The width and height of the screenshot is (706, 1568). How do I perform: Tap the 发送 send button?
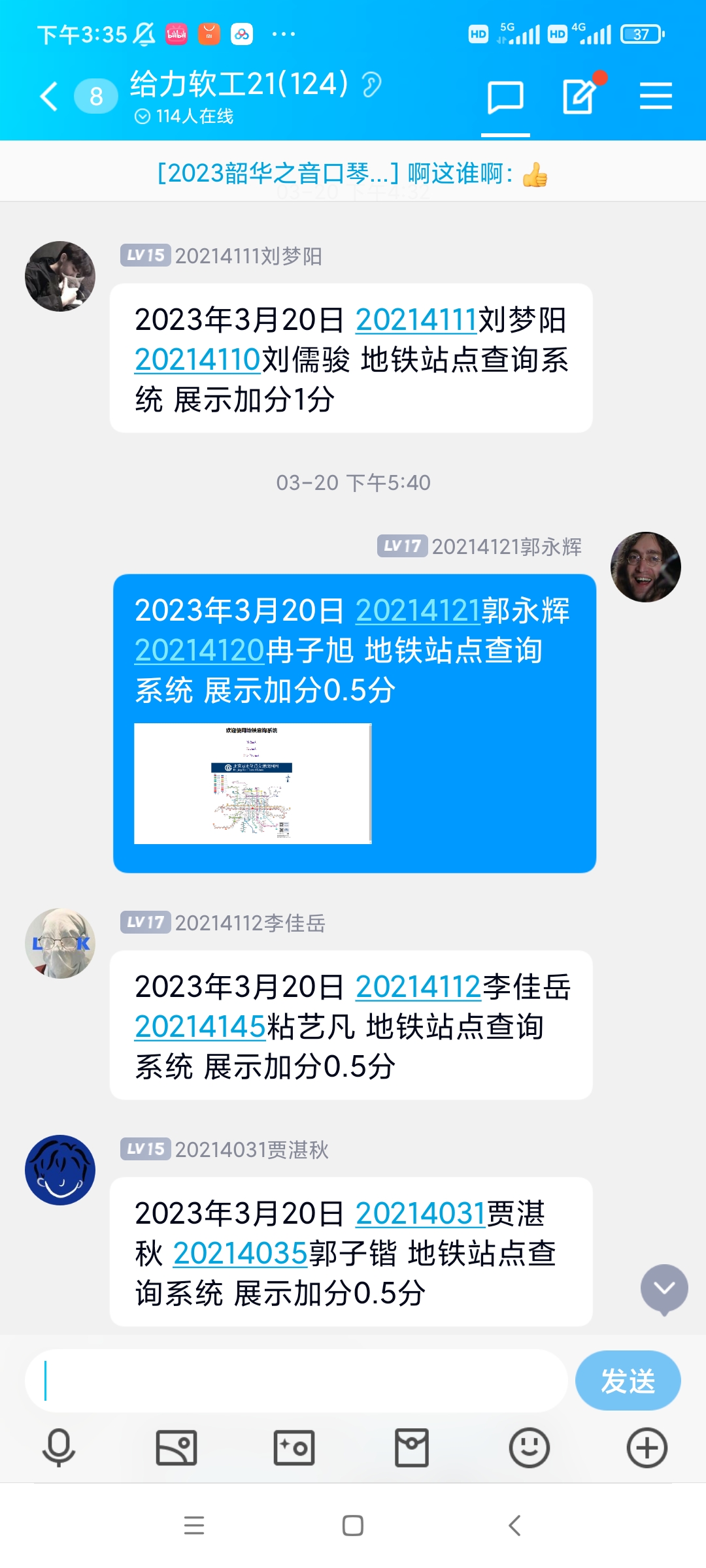(x=628, y=1380)
